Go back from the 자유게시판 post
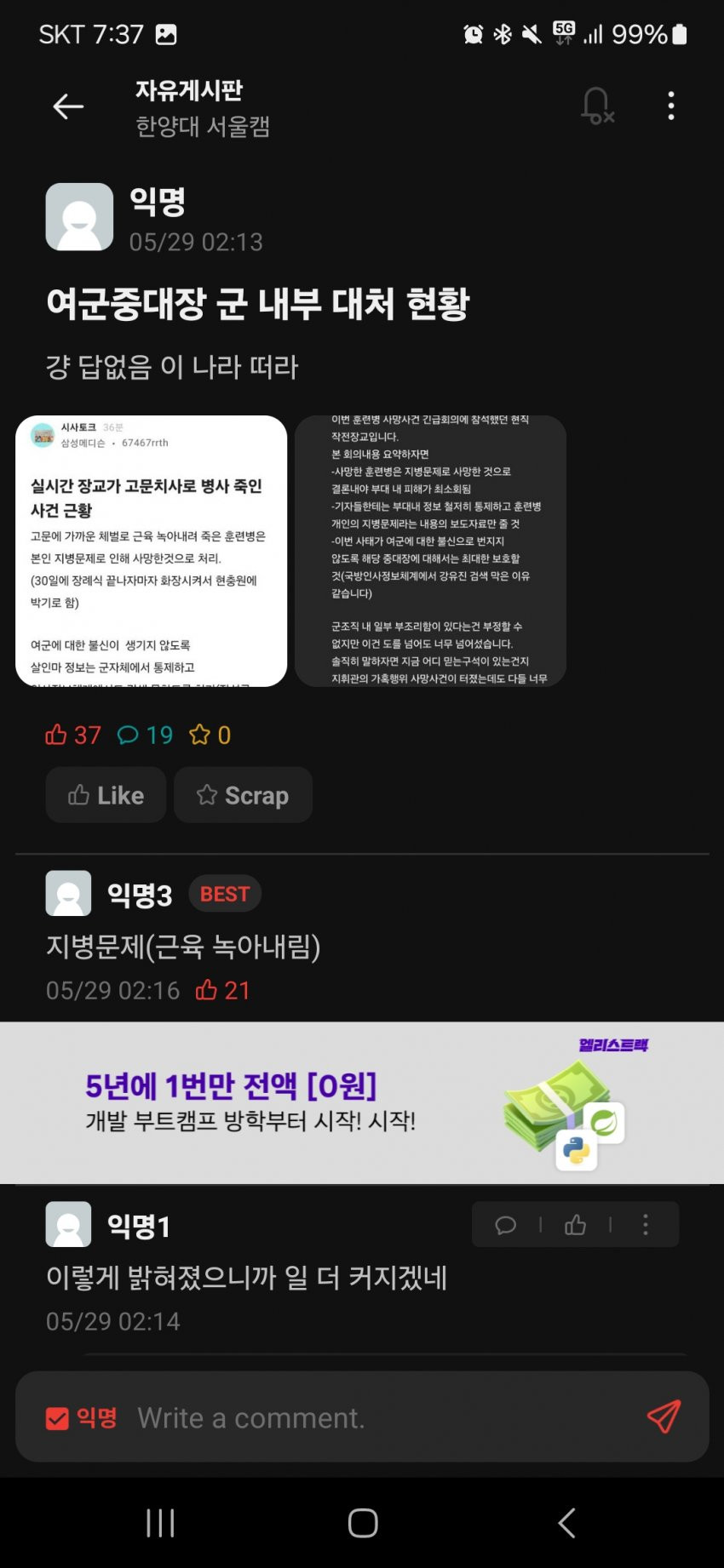The height and width of the screenshot is (1568, 724). coord(68,106)
